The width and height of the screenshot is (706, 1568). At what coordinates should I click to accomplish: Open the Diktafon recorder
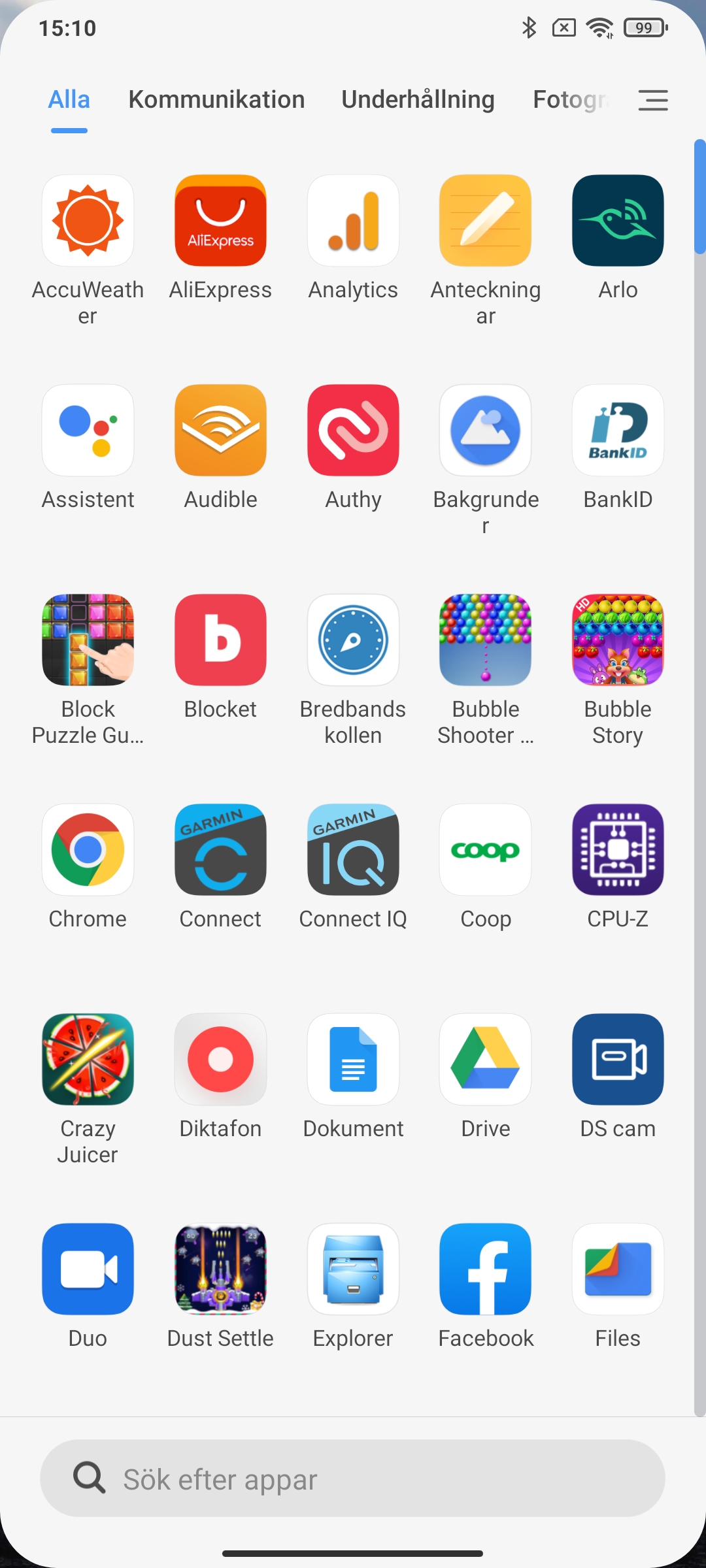point(220,1060)
